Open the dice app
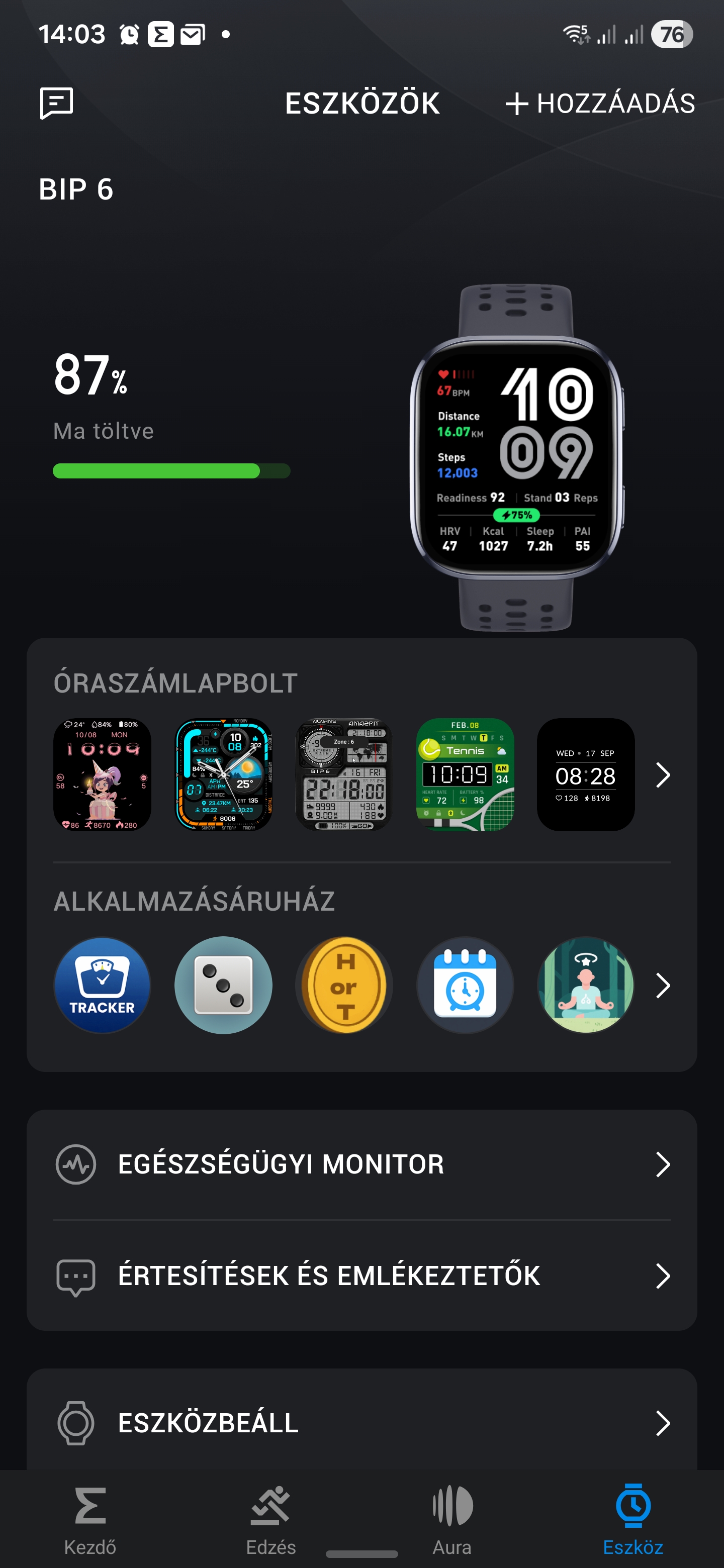 (x=223, y=985)
